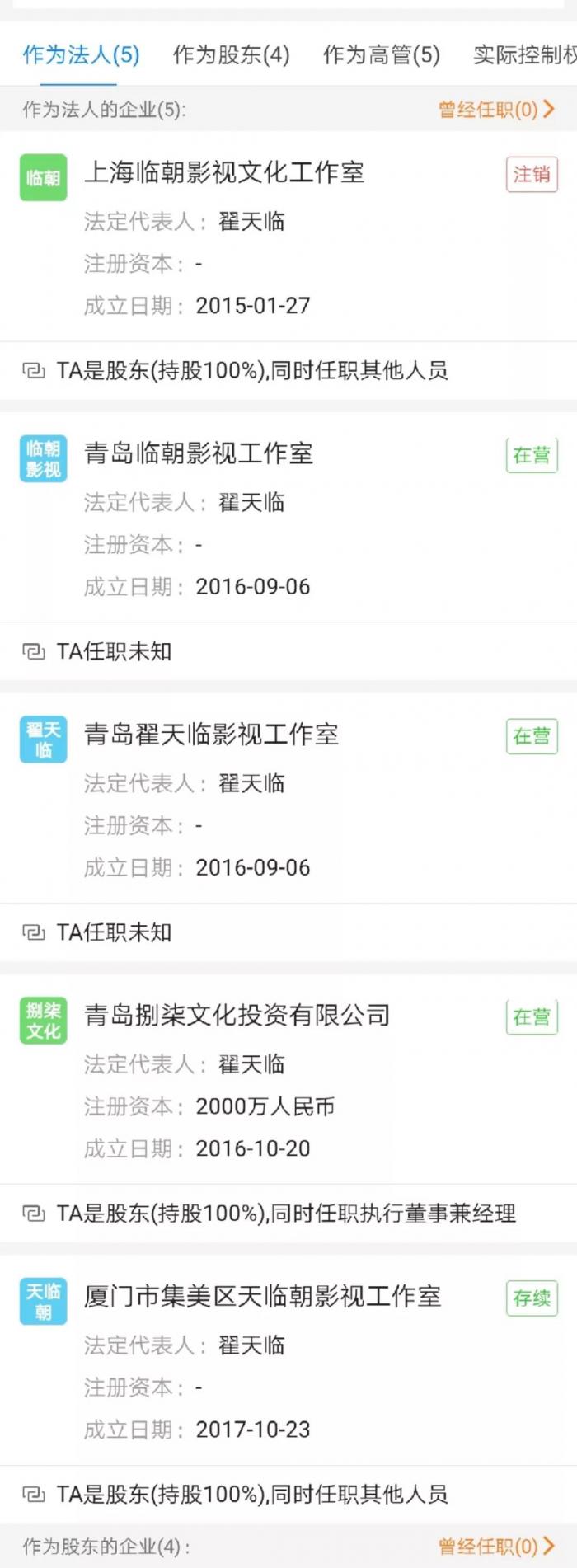Select the 作为法人(5) tab
577x1568 pixels.
pos(81,55)
